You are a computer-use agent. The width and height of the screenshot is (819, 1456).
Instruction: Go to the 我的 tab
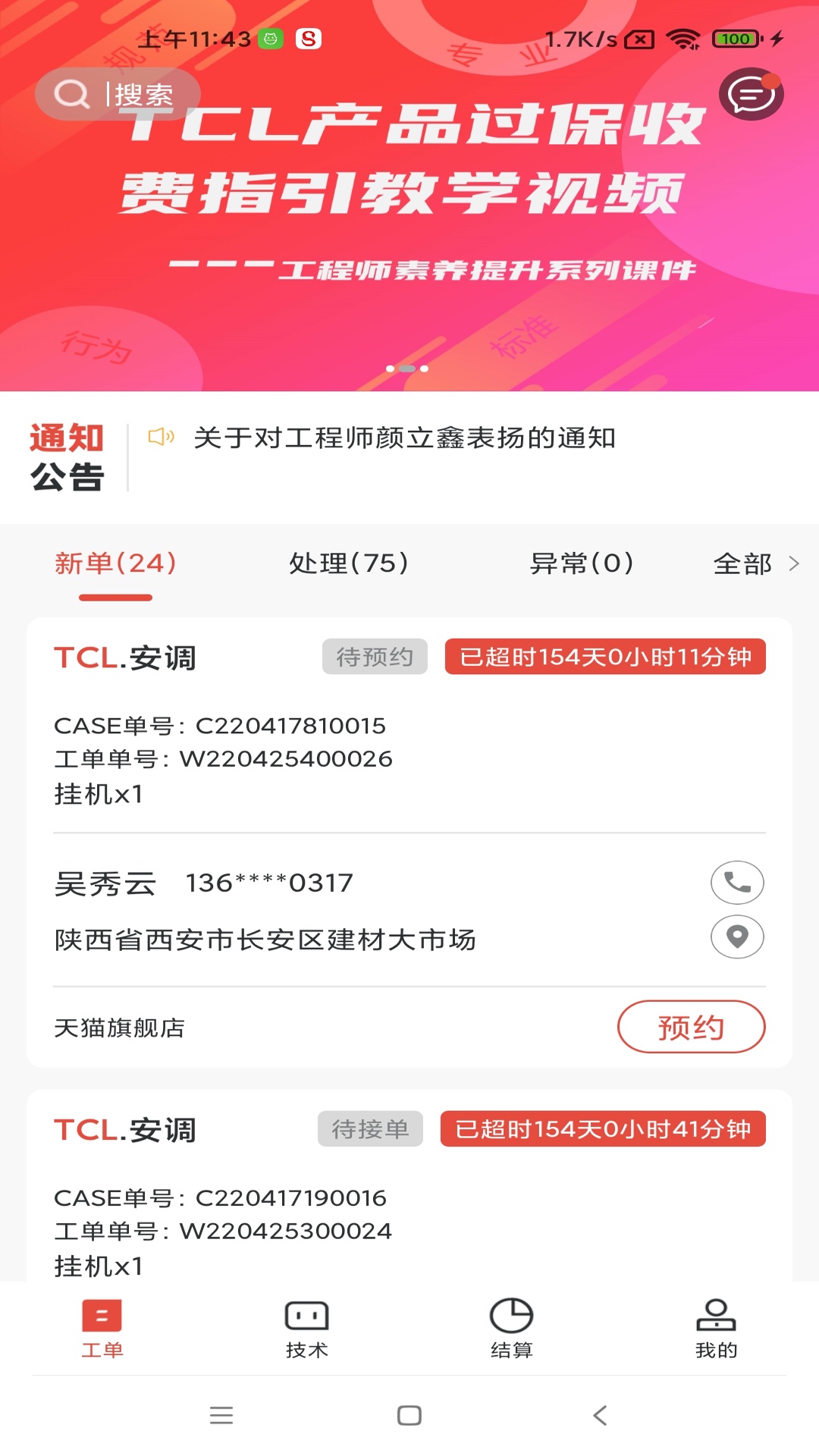click(716, 1328)
